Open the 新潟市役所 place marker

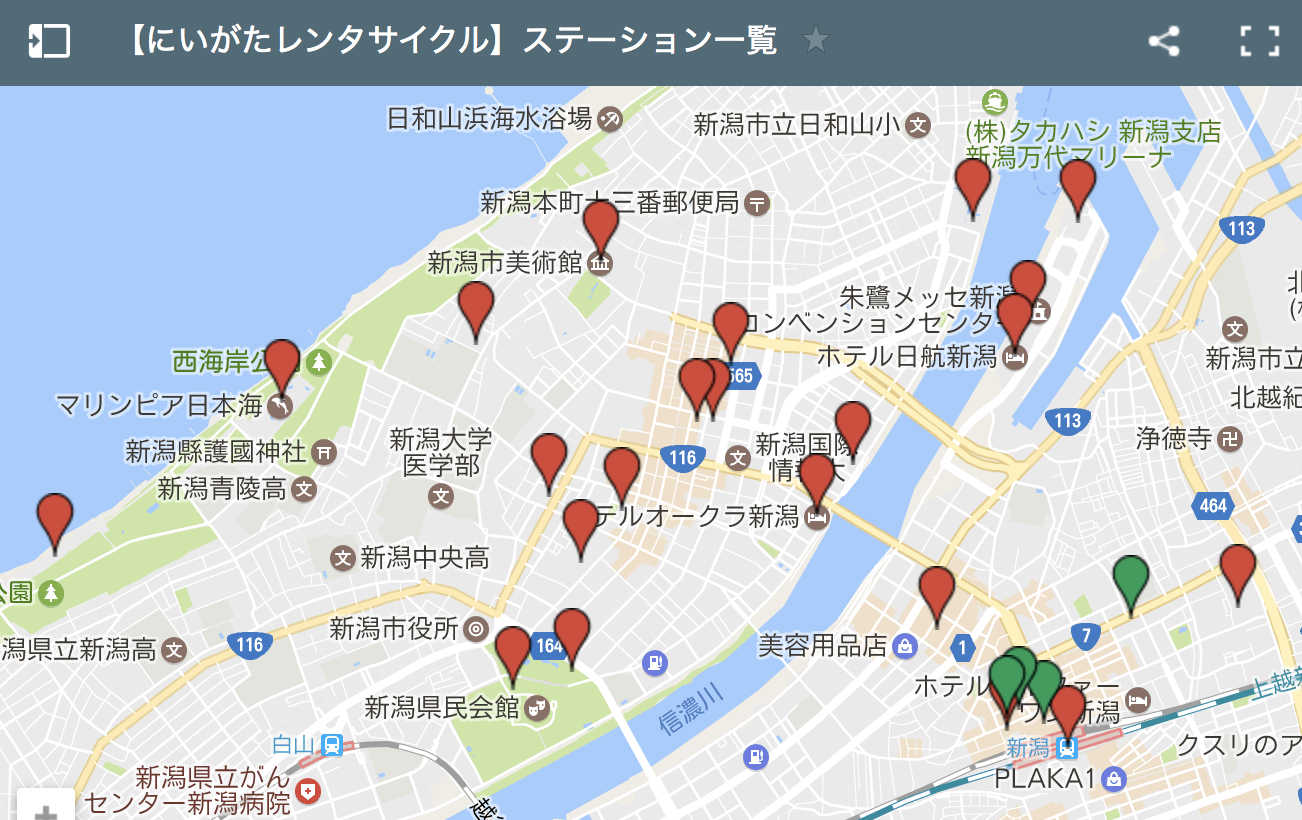(476, 629)
